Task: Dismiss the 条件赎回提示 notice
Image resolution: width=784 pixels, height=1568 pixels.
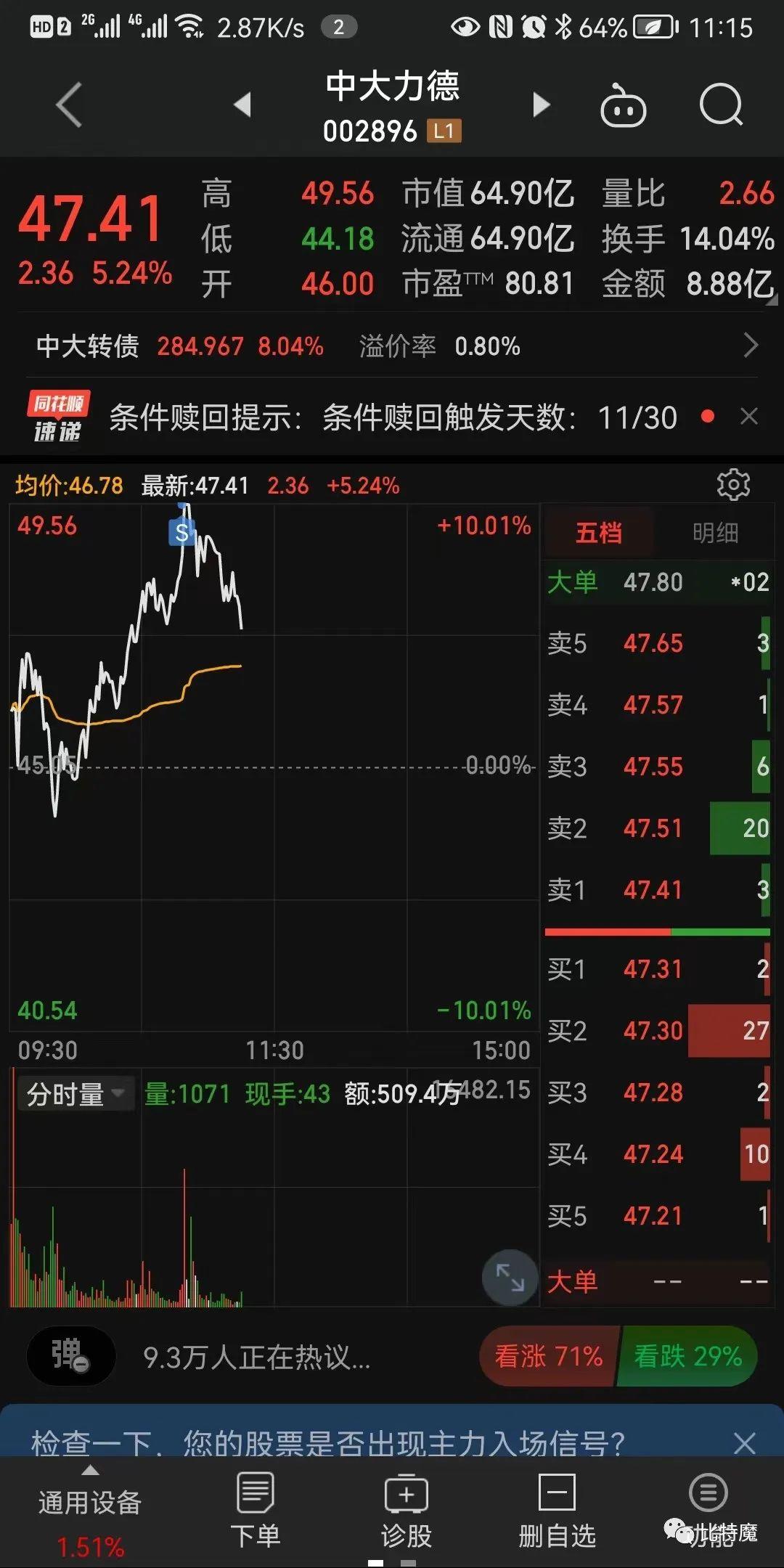Action: [x=749, y=417]
